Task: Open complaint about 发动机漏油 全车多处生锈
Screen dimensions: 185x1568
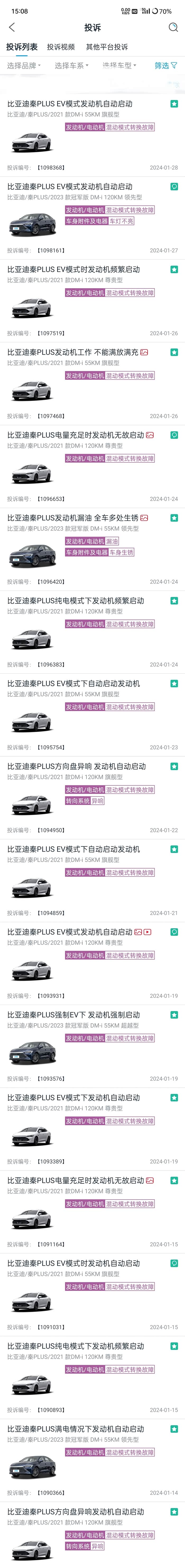Action: 73,518
